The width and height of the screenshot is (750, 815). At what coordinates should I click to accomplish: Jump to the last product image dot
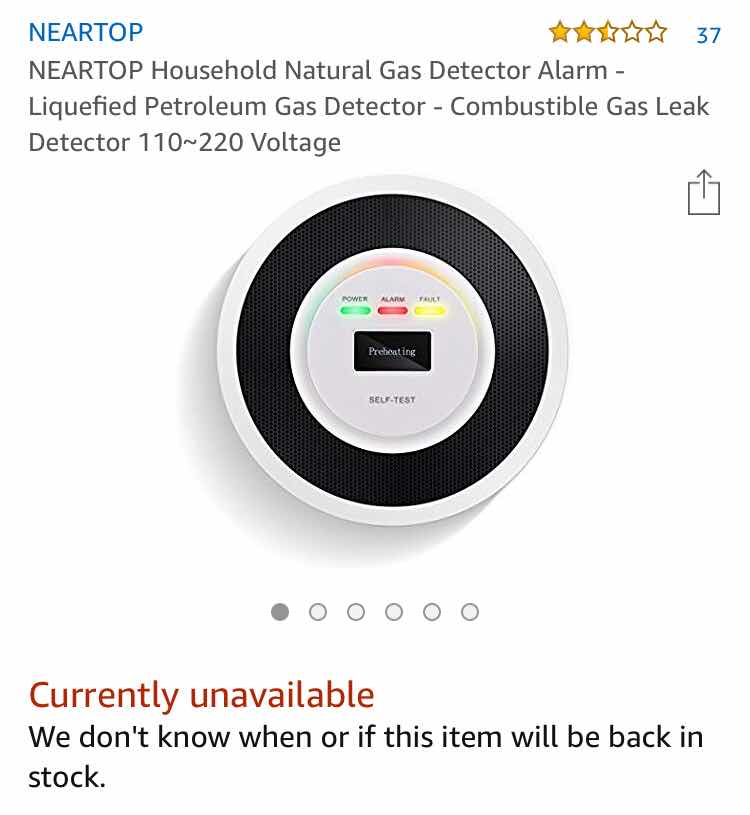point(470,612)
